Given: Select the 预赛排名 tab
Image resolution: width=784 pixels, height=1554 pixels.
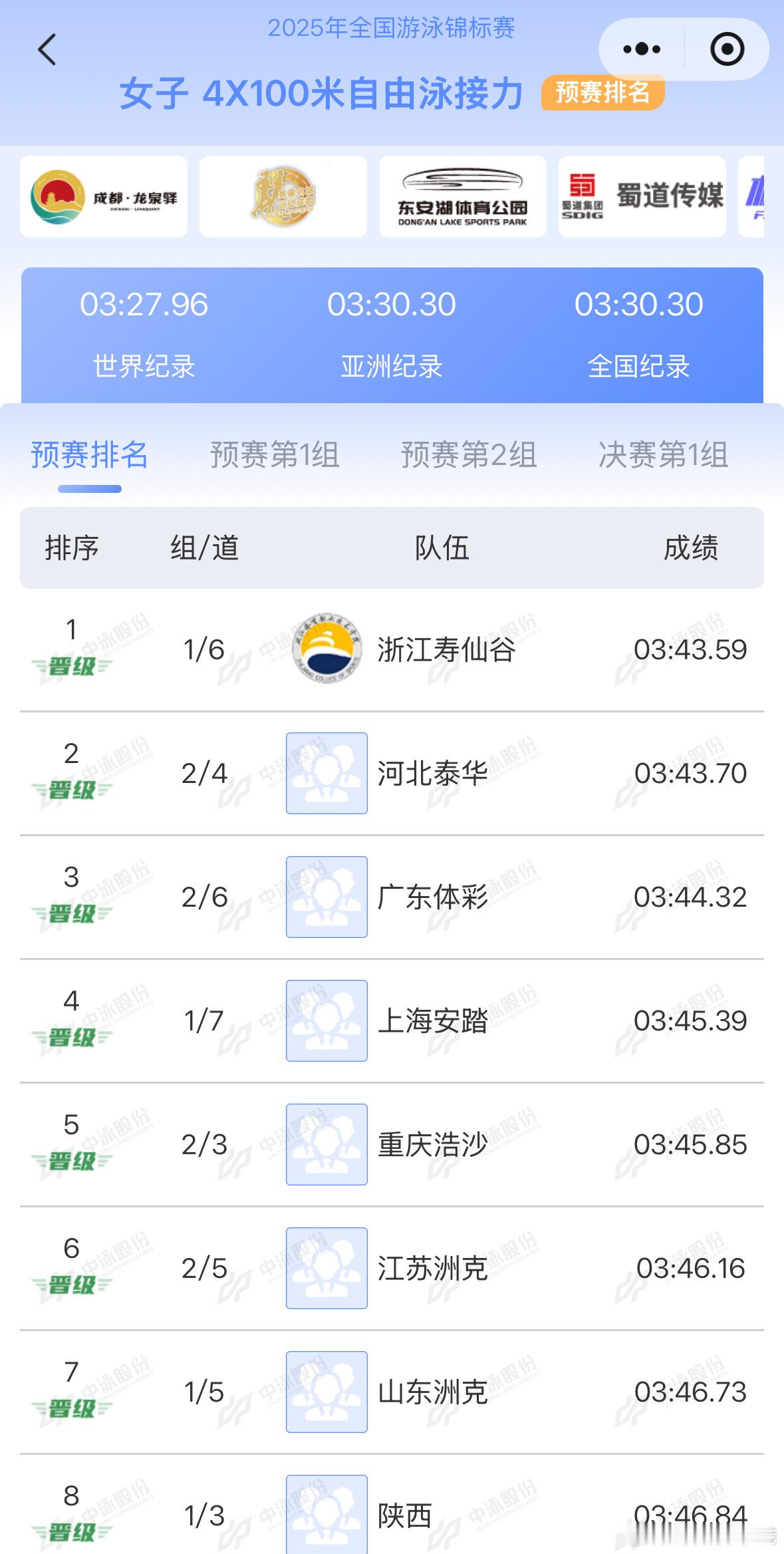Looking at the screenshot, I should click(x=89, y=456).
